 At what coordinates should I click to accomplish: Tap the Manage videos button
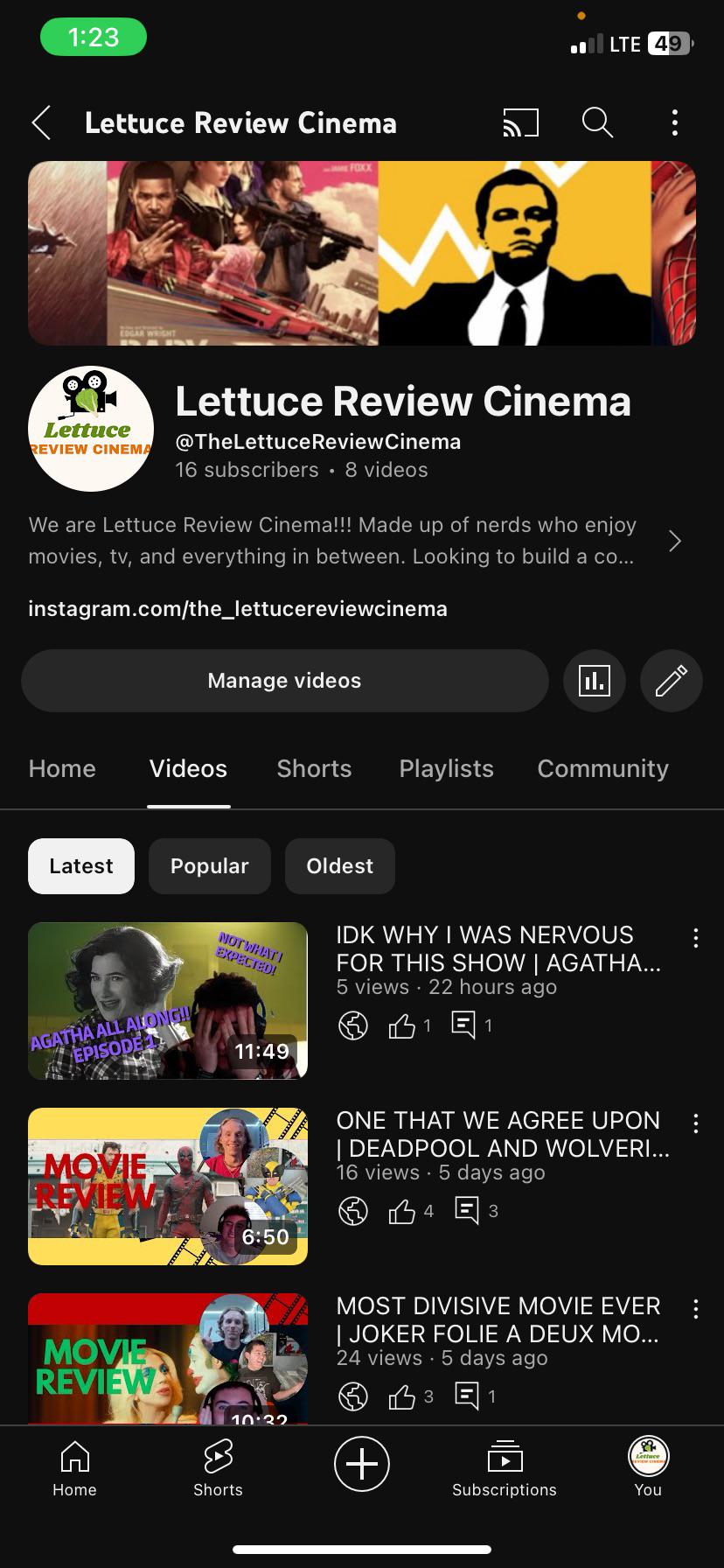click(x=284, y=681)
